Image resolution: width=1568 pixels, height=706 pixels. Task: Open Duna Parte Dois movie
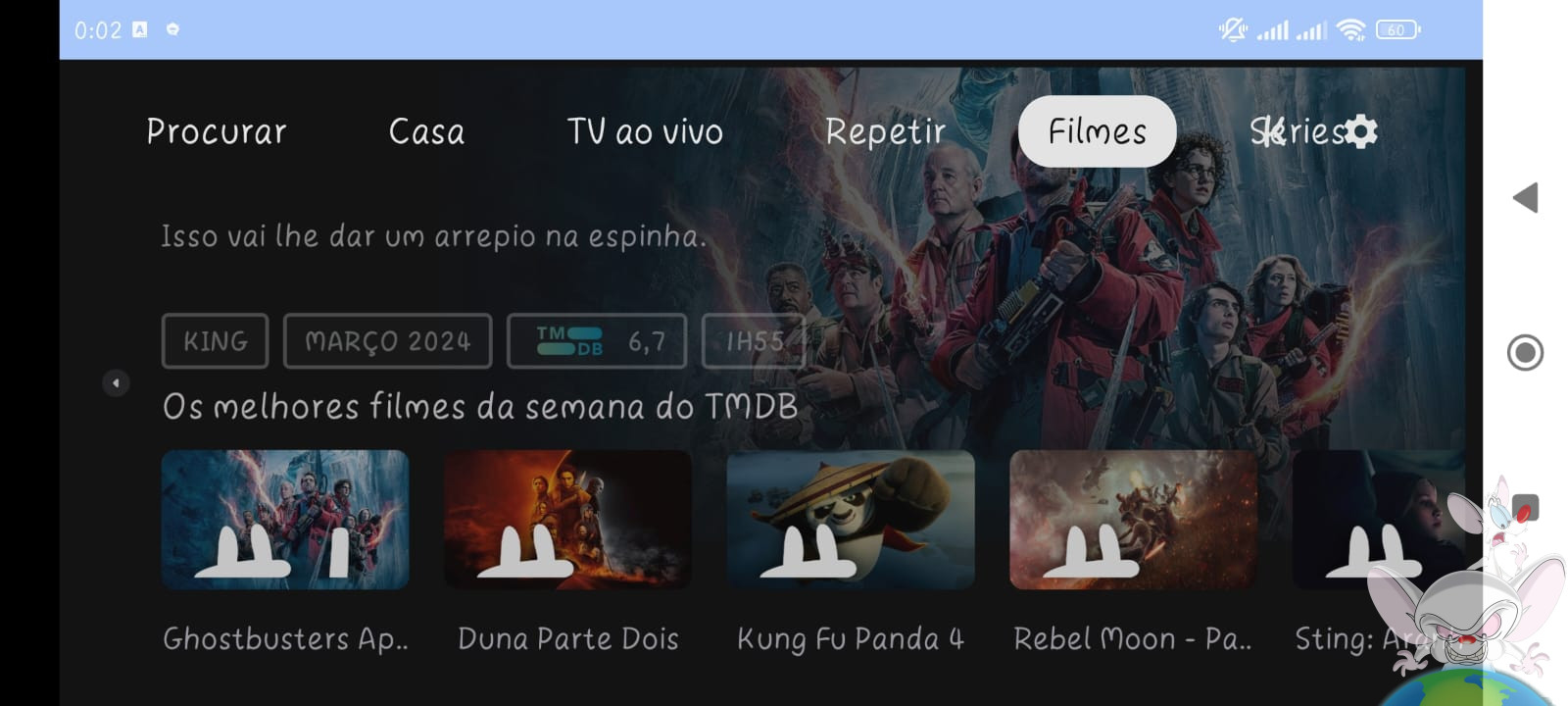567,520
